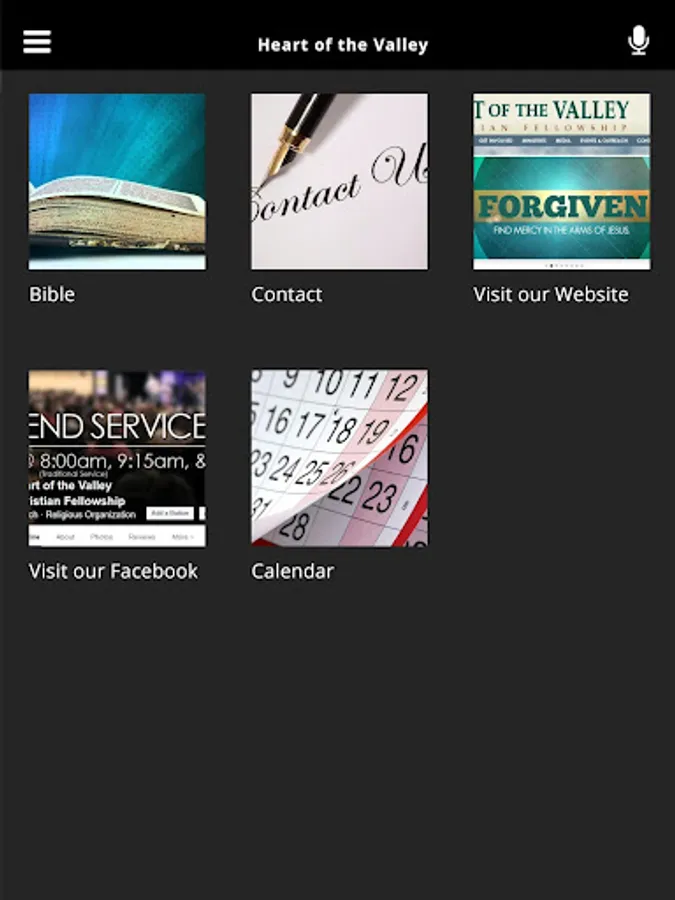
Task: View the Calendar tile
Action: point(339,459)
